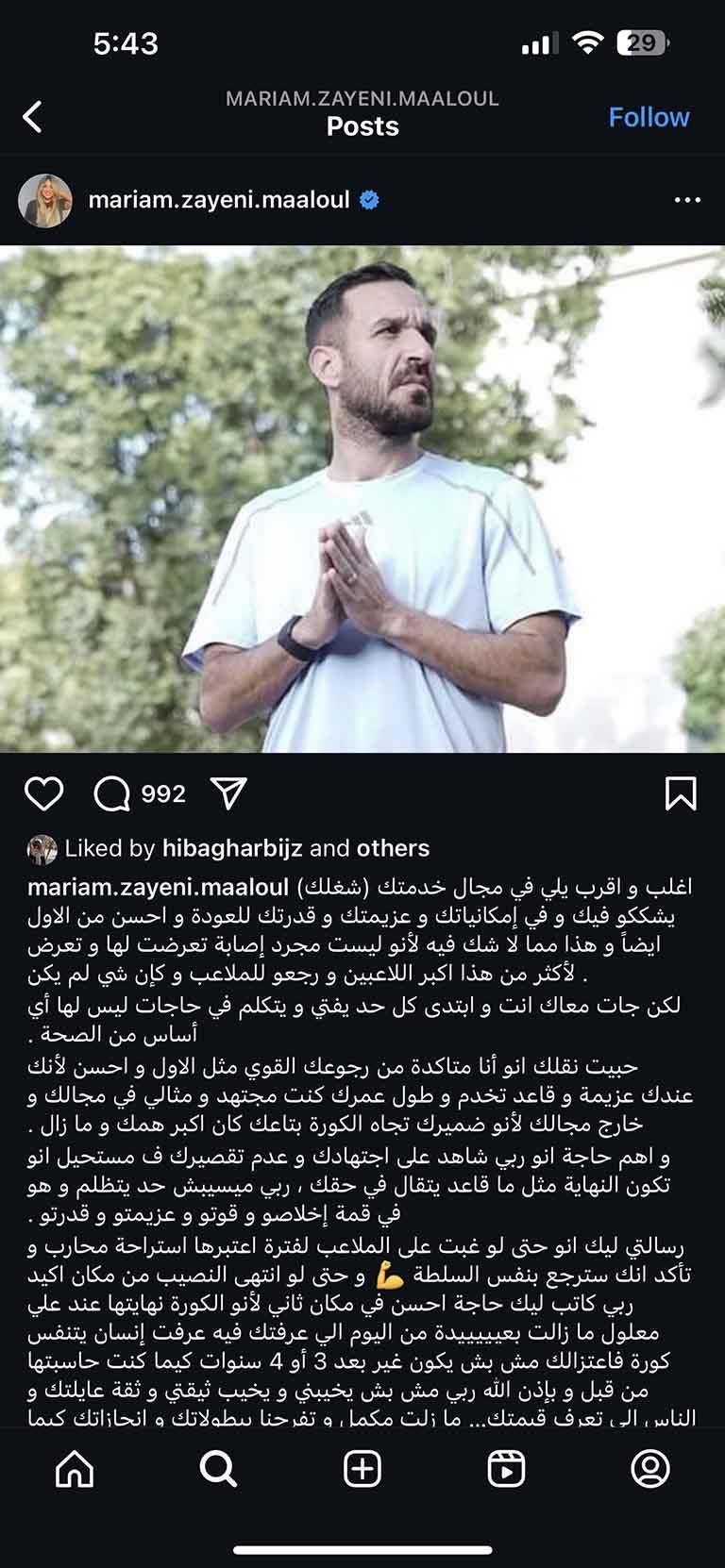The width and height of the screenshot is (725, 1568).
Task: Open the post options three-dot menu
Action: [690, 198]
